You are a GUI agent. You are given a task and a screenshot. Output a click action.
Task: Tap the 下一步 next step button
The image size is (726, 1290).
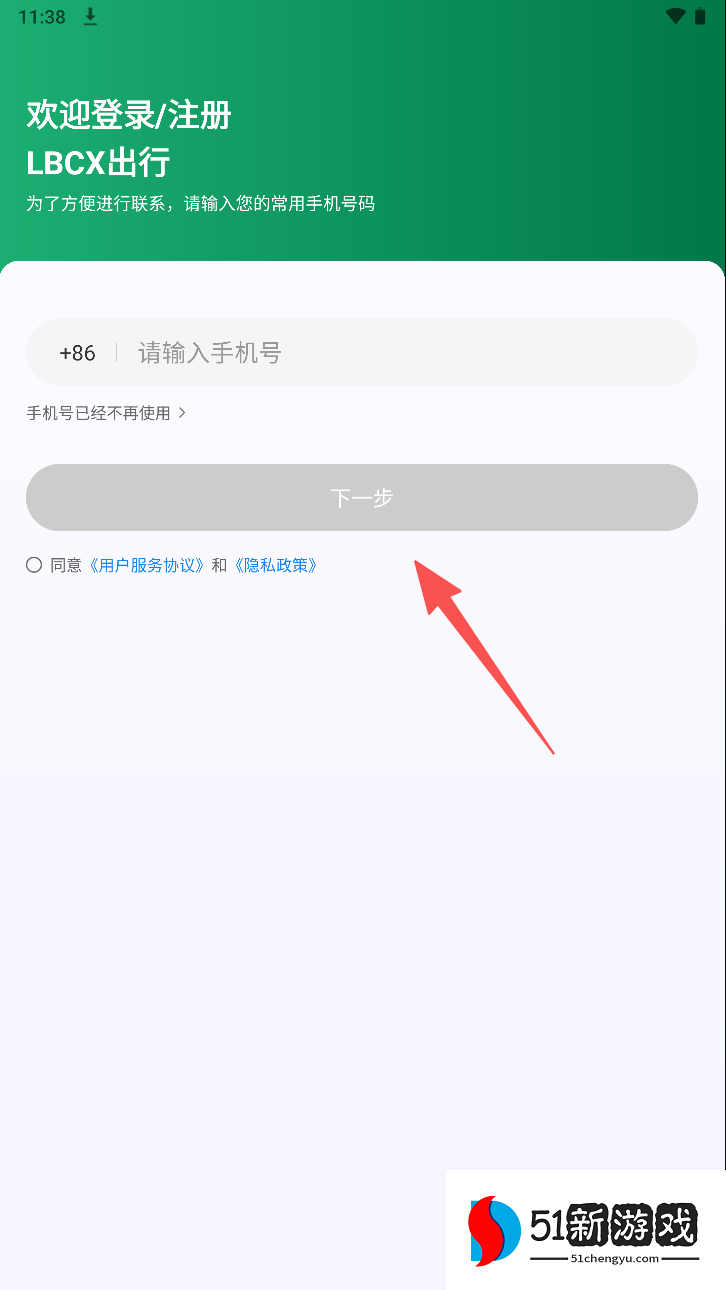(x=361, y=497)
